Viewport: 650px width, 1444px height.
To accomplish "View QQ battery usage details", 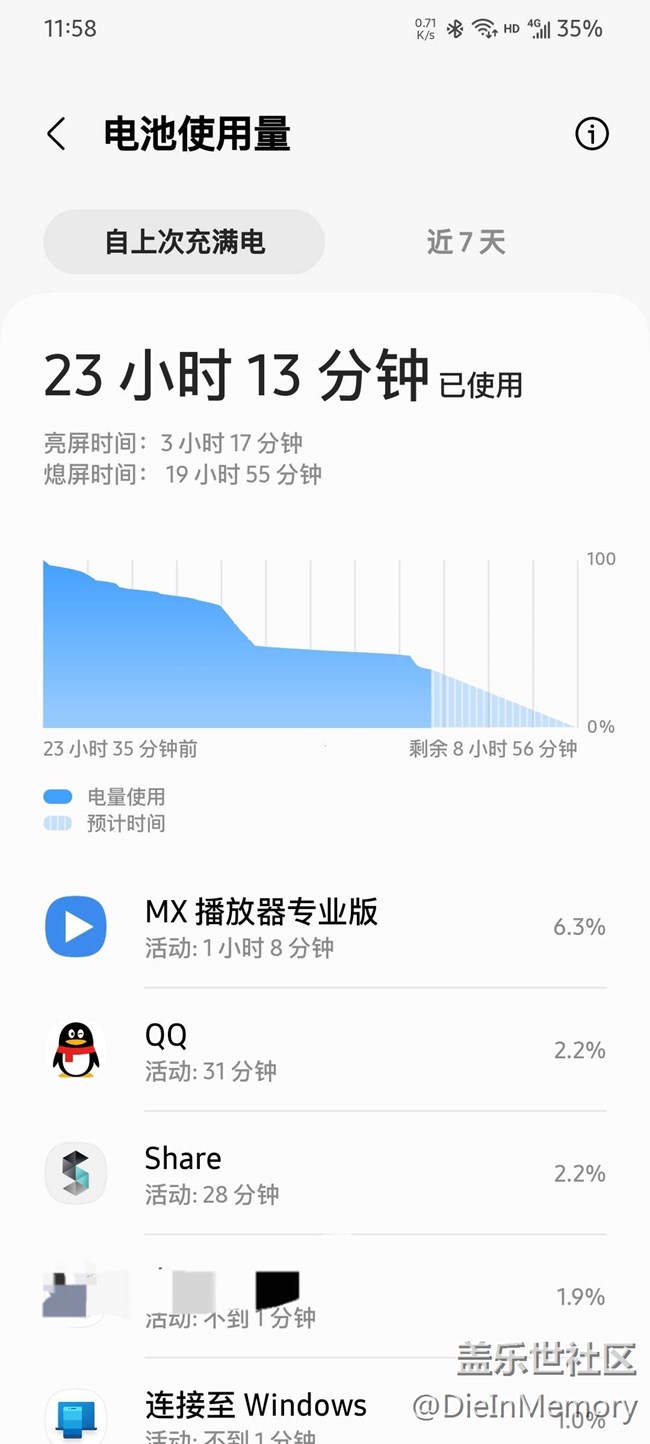I will (325, 1050).
